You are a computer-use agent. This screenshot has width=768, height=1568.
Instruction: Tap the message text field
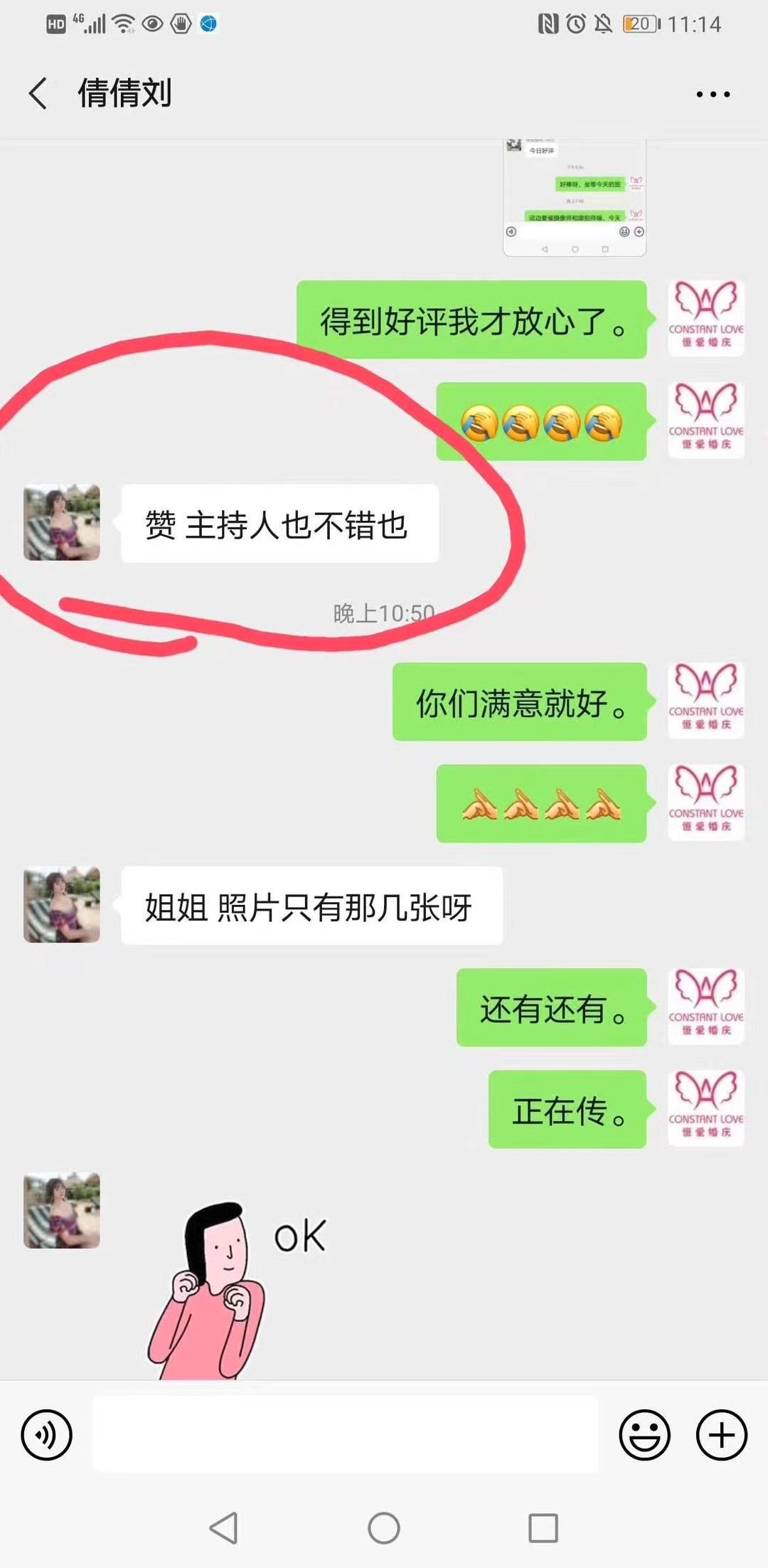click(x=346, y=1434)
